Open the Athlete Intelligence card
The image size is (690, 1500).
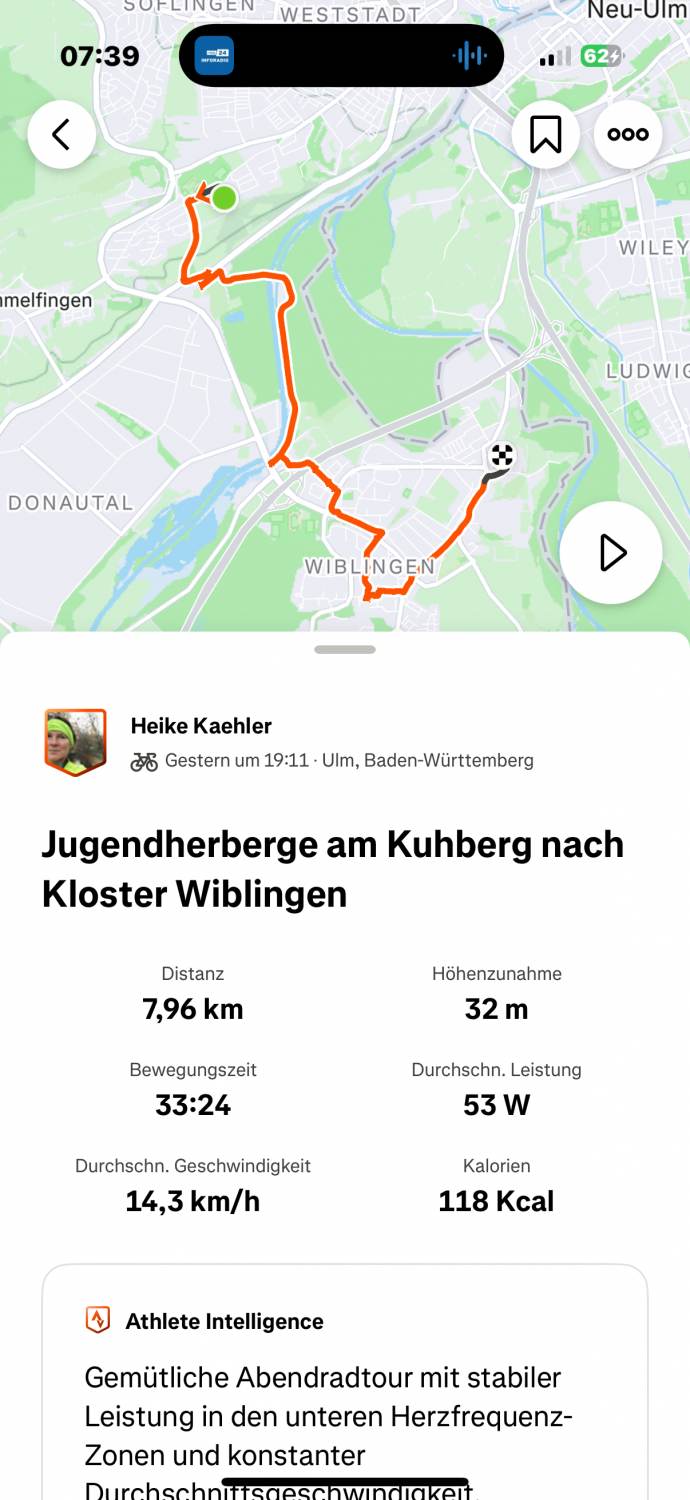(x=344, y=1380)
